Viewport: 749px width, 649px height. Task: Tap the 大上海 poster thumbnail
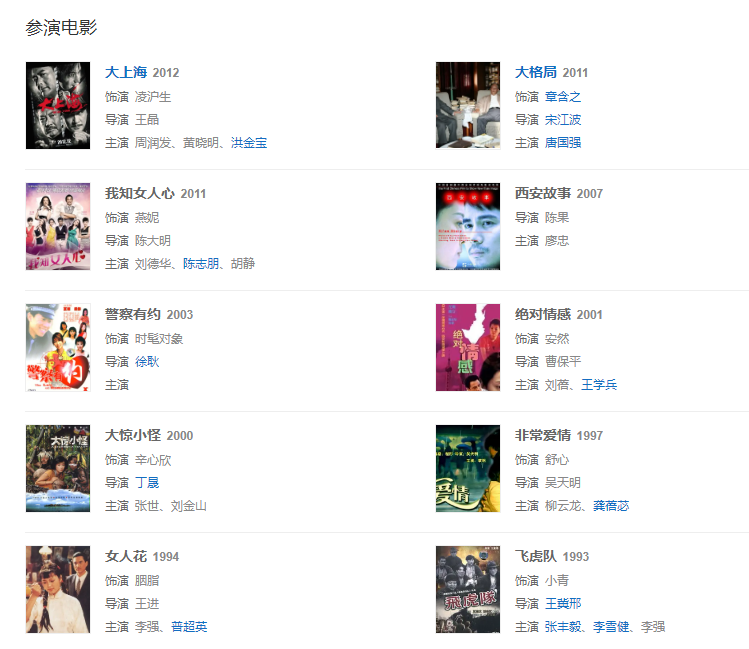click(58, 105)
